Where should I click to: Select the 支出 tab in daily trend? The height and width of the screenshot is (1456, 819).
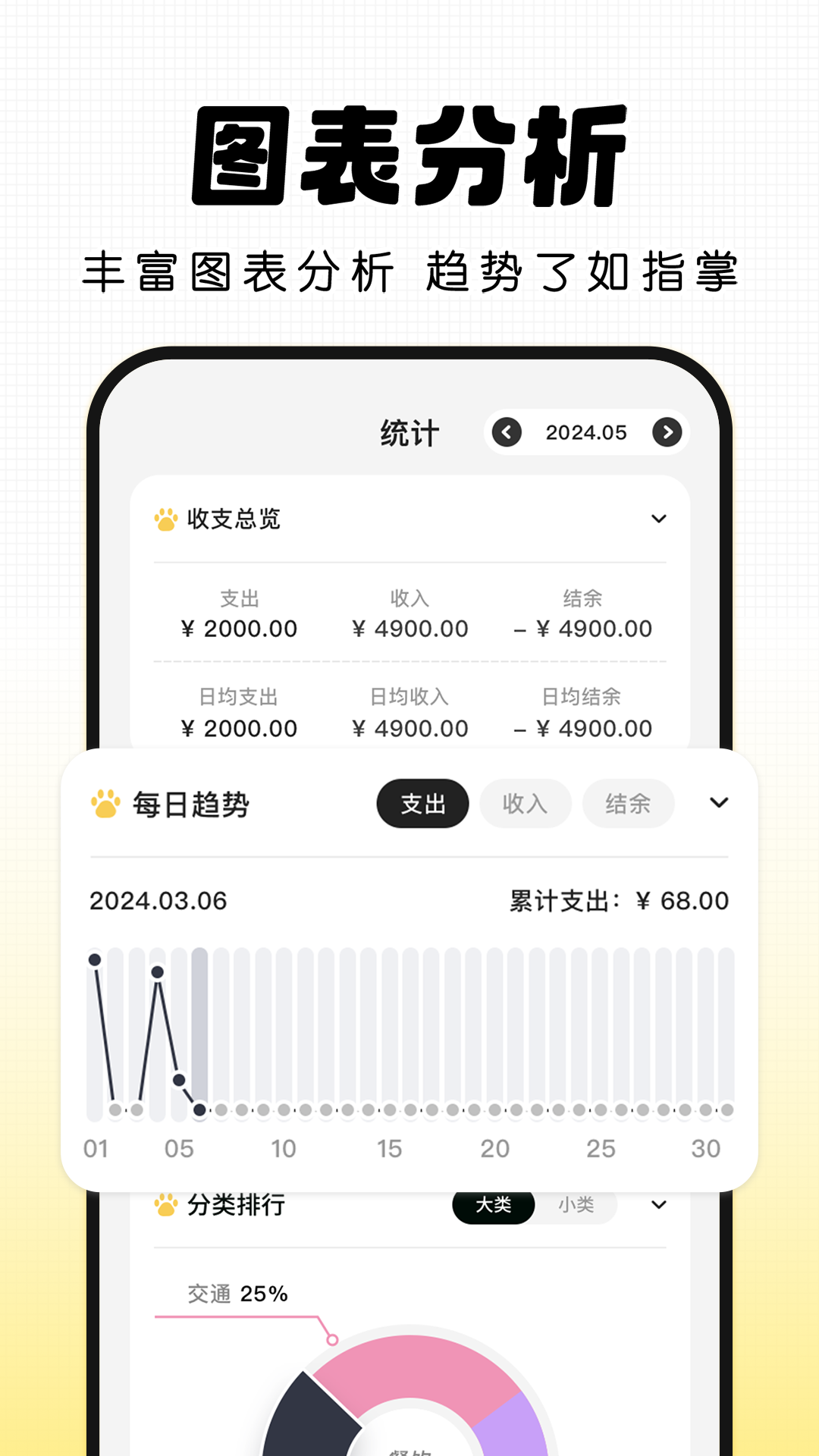pos(422,804)
